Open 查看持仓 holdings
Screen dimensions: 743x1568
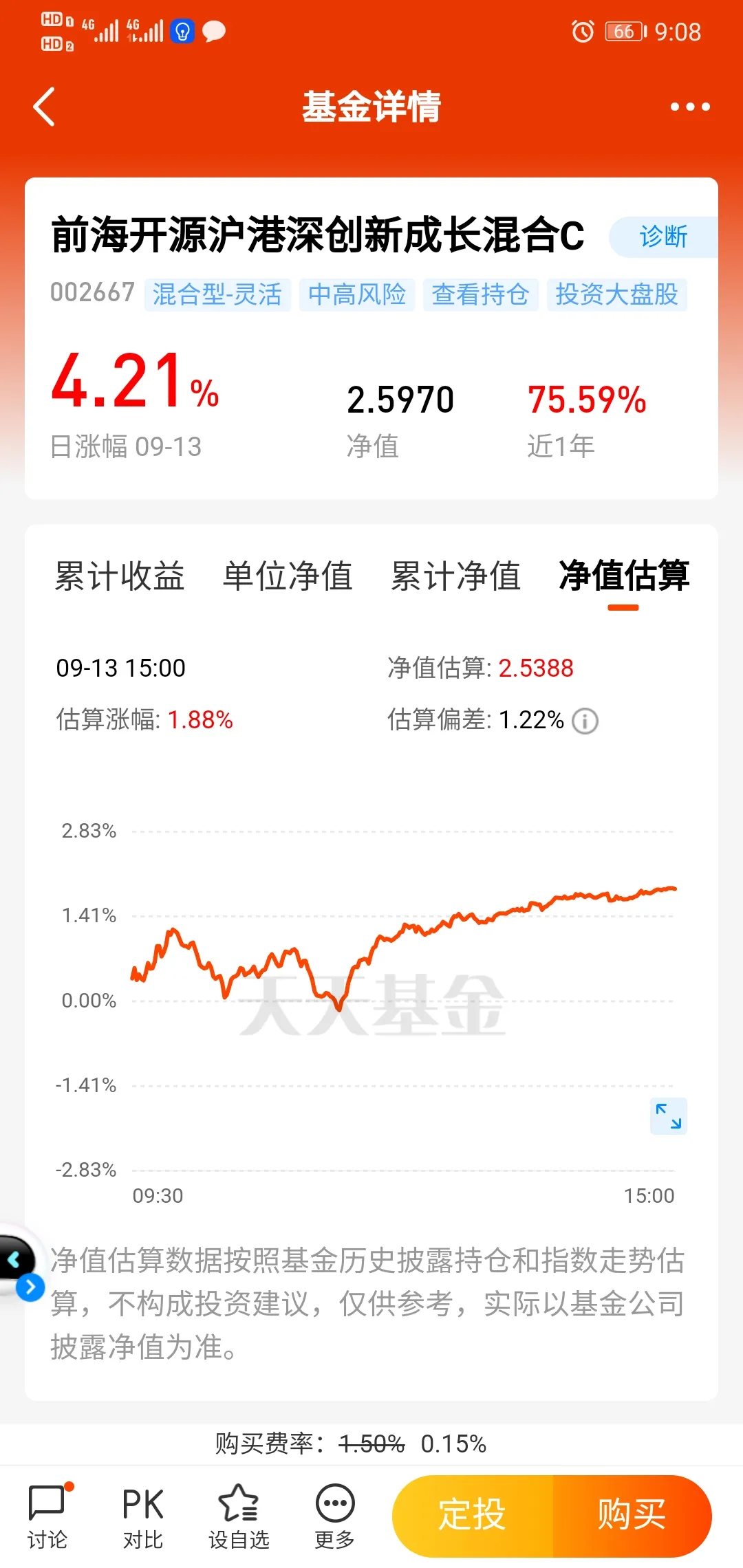[x=480, y=294]
